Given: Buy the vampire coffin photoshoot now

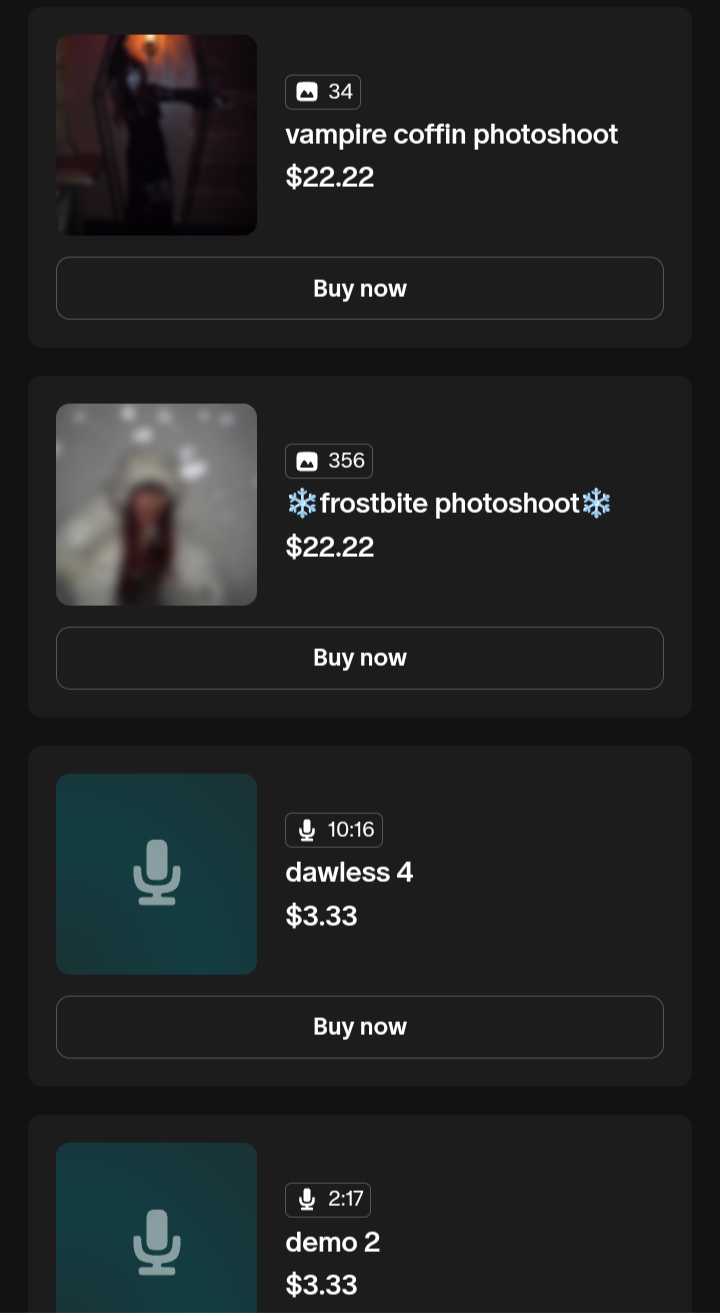Looking at the screenshot, I should point(360,288).
